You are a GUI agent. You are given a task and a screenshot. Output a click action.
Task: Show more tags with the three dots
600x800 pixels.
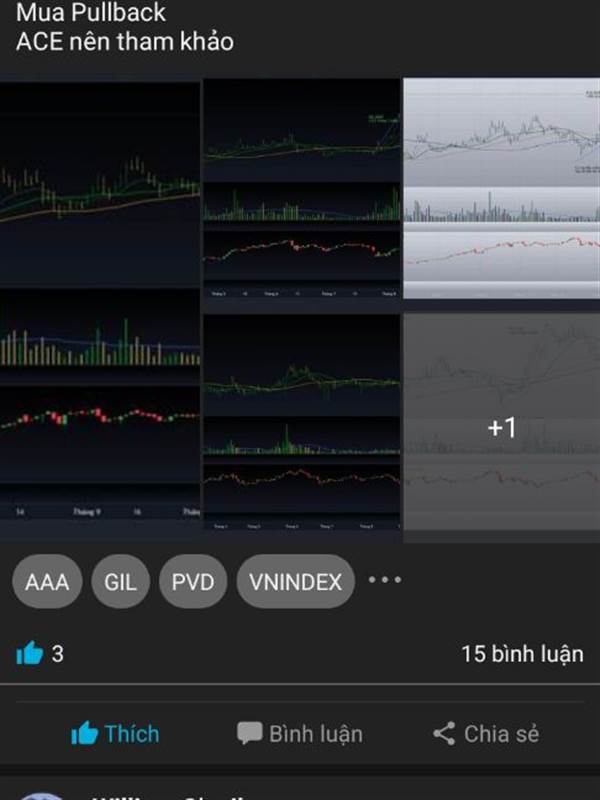(385, 580)
